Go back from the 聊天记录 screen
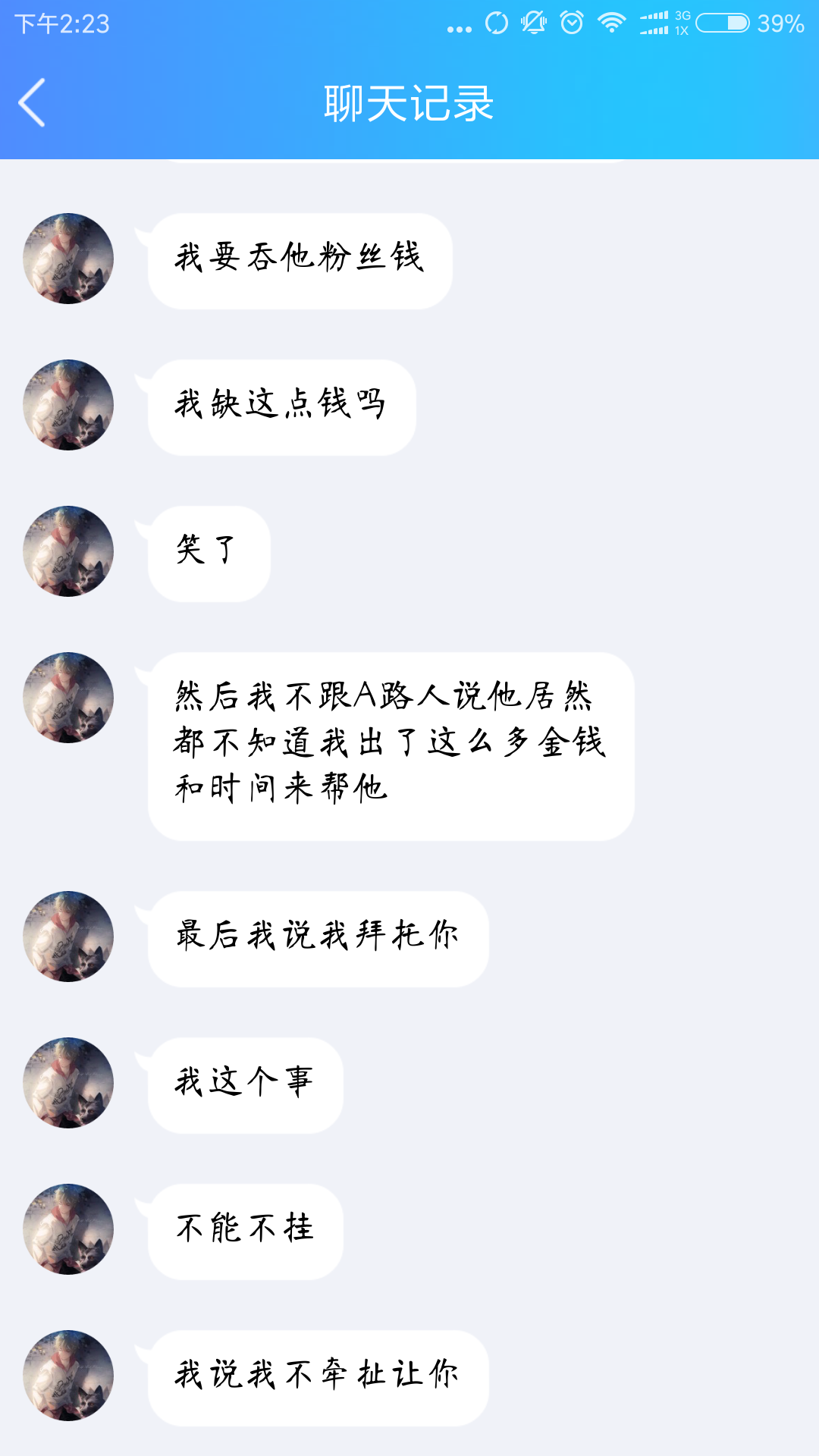Screen dimensions: 819x1456 [32, 102]
